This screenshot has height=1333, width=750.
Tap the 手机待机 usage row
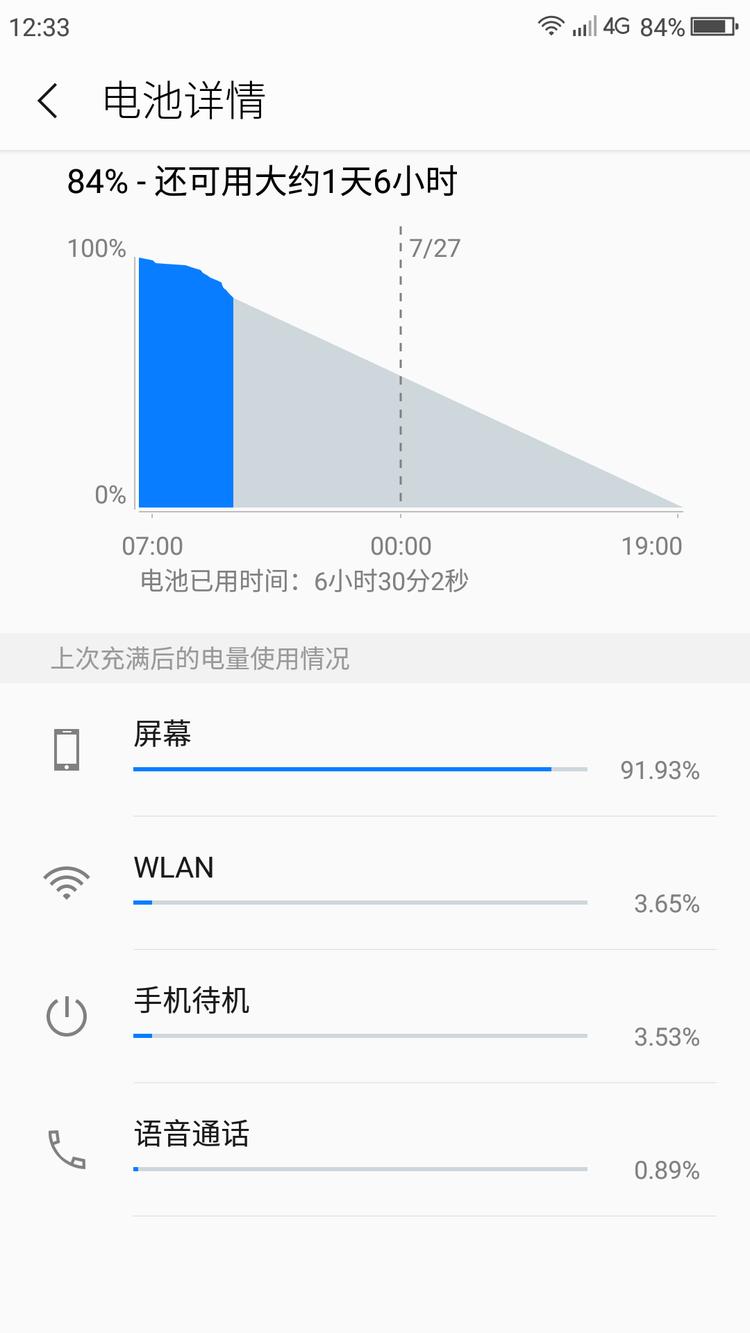pos(350,1014)
